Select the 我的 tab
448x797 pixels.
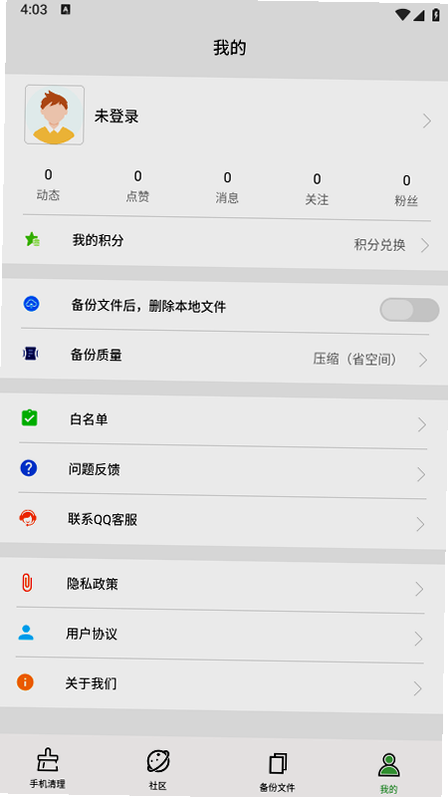(389, 772)
